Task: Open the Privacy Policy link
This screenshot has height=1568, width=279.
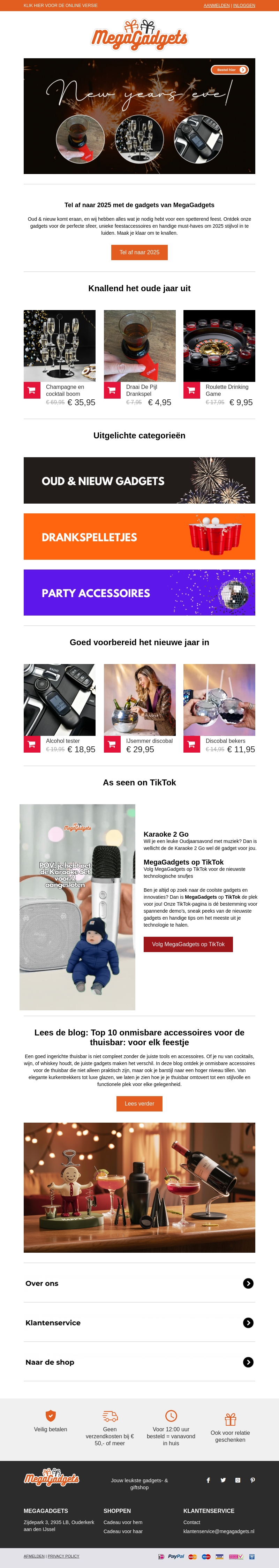Action: click(63, 1556)
